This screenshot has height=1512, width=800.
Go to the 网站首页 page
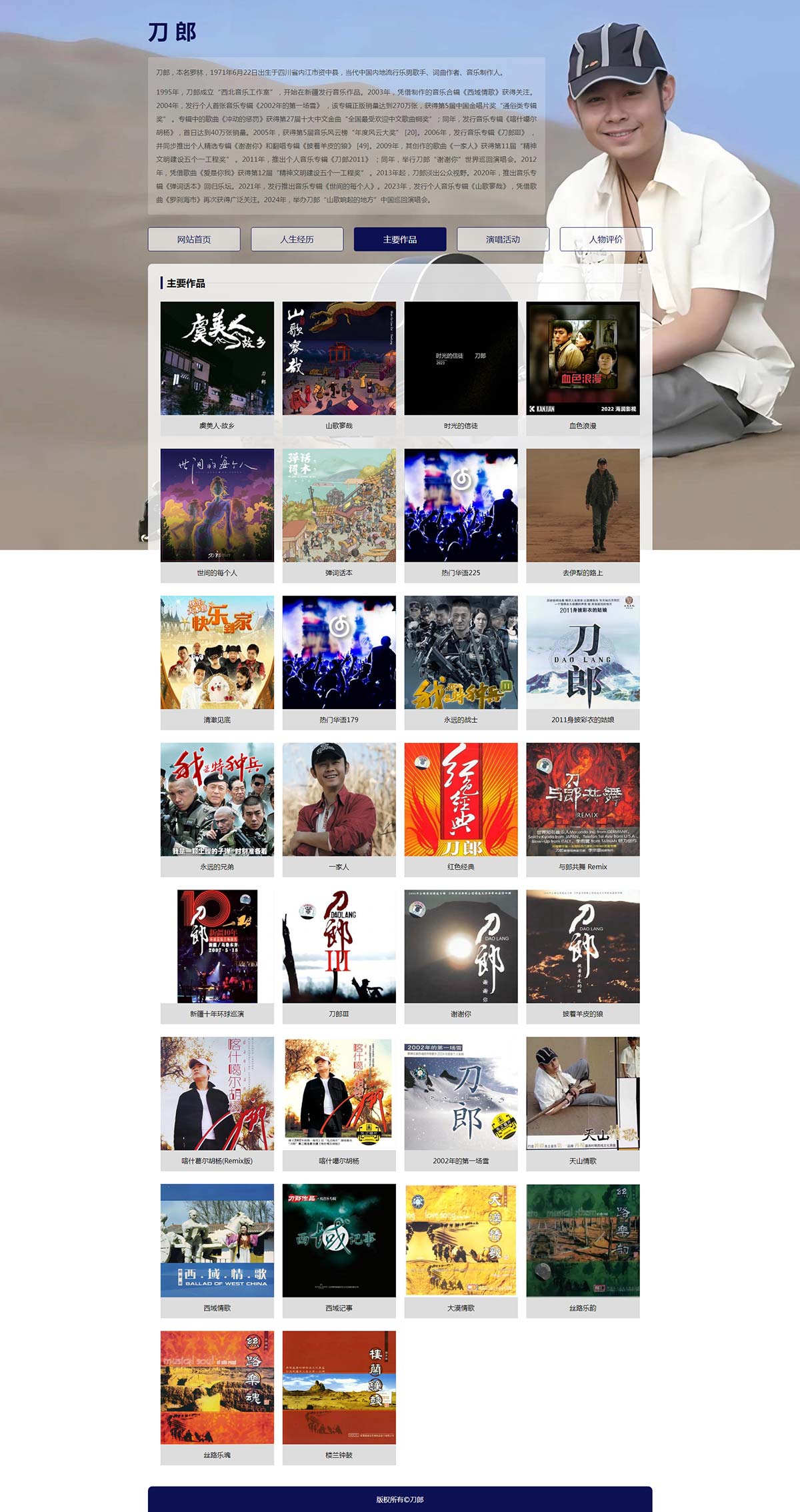194,239
